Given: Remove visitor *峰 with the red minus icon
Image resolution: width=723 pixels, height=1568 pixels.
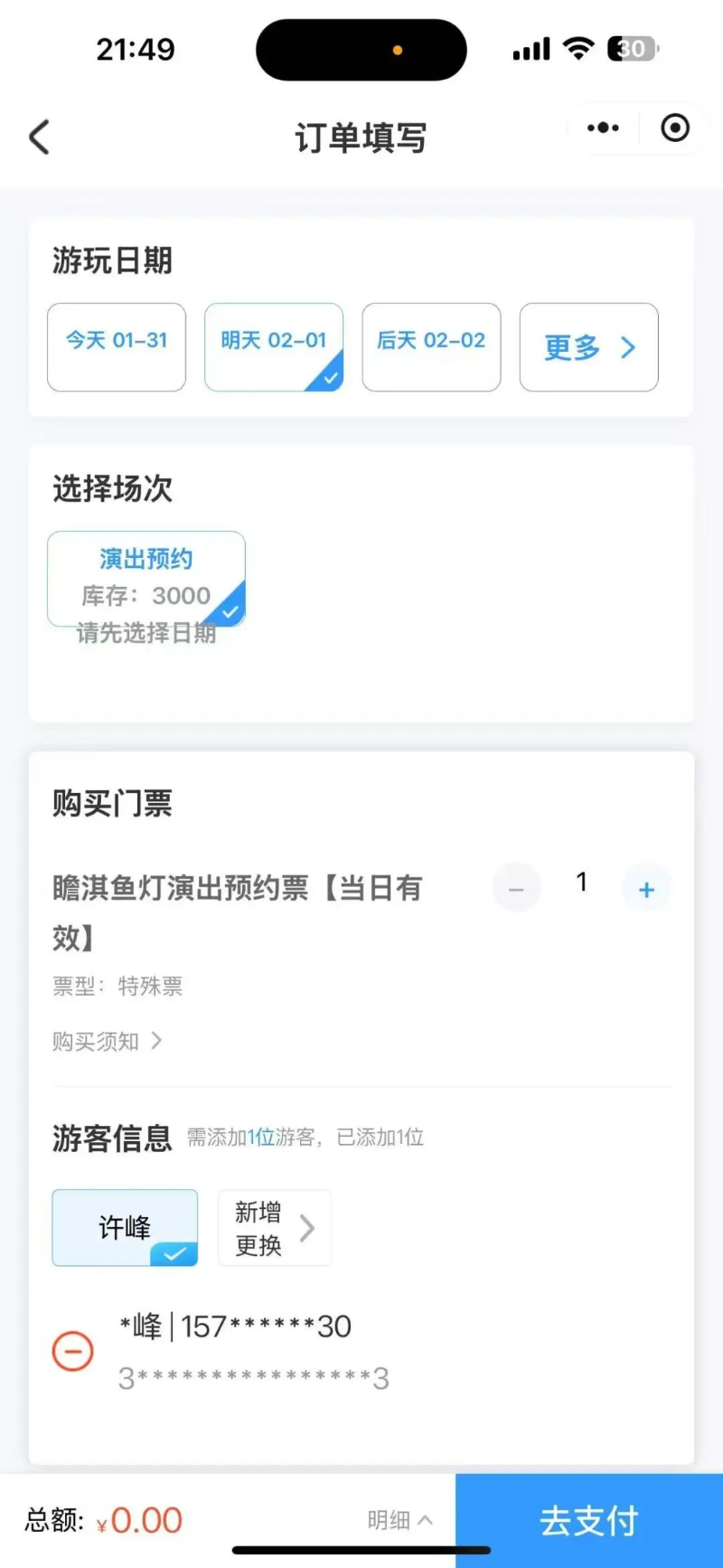Looking at the screenshot, I should tap(73, 1352).
